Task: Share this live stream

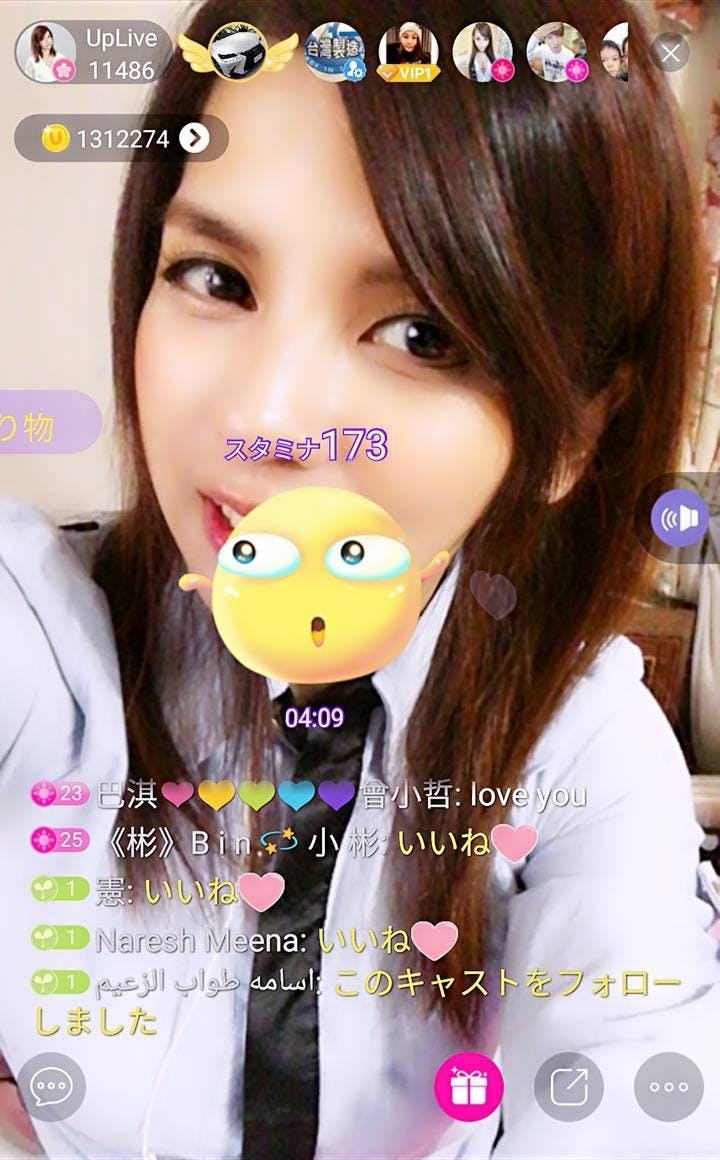Action: pos(568,1087)
